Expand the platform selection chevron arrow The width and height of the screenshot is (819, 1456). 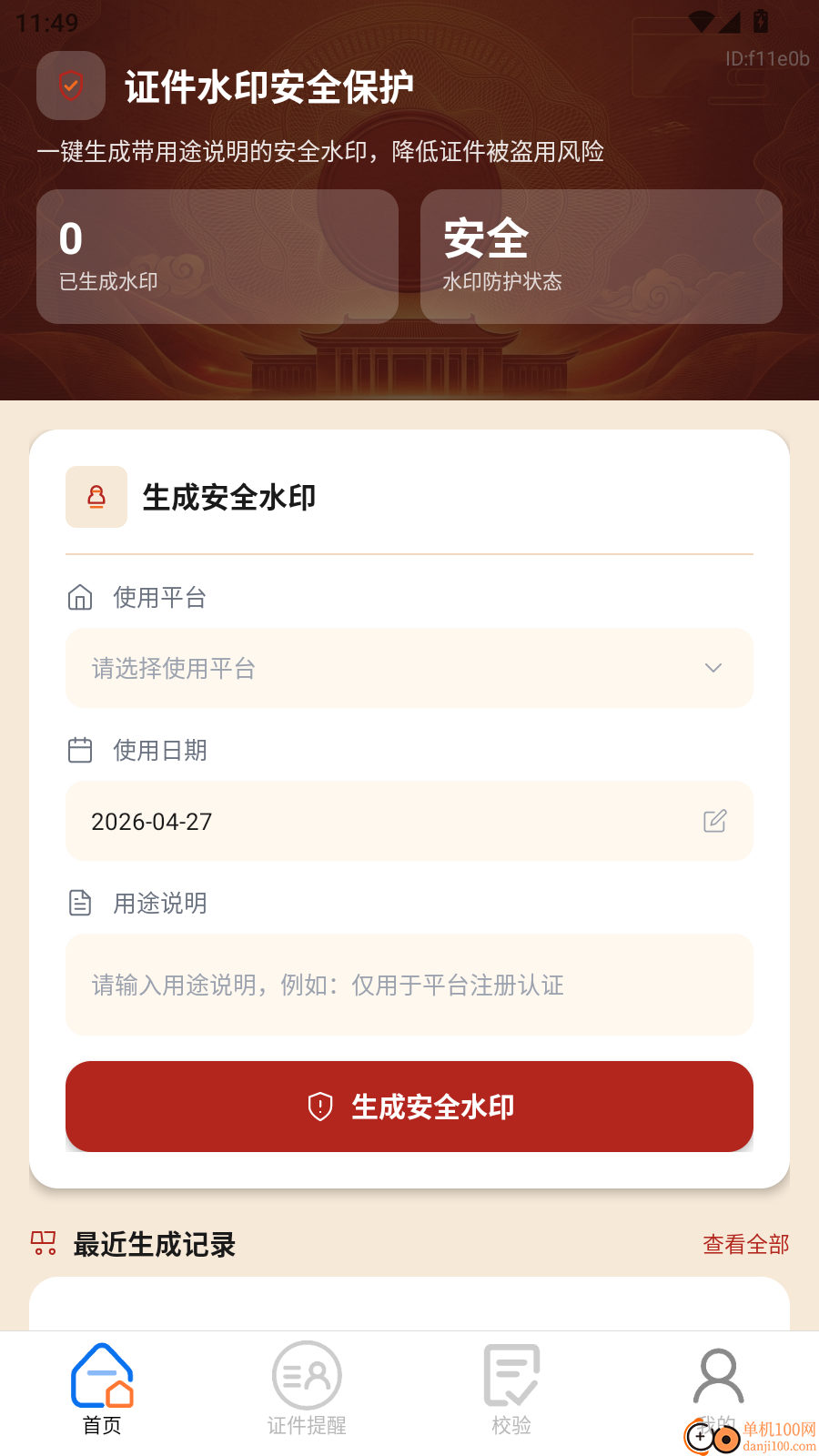pos(713,668)
